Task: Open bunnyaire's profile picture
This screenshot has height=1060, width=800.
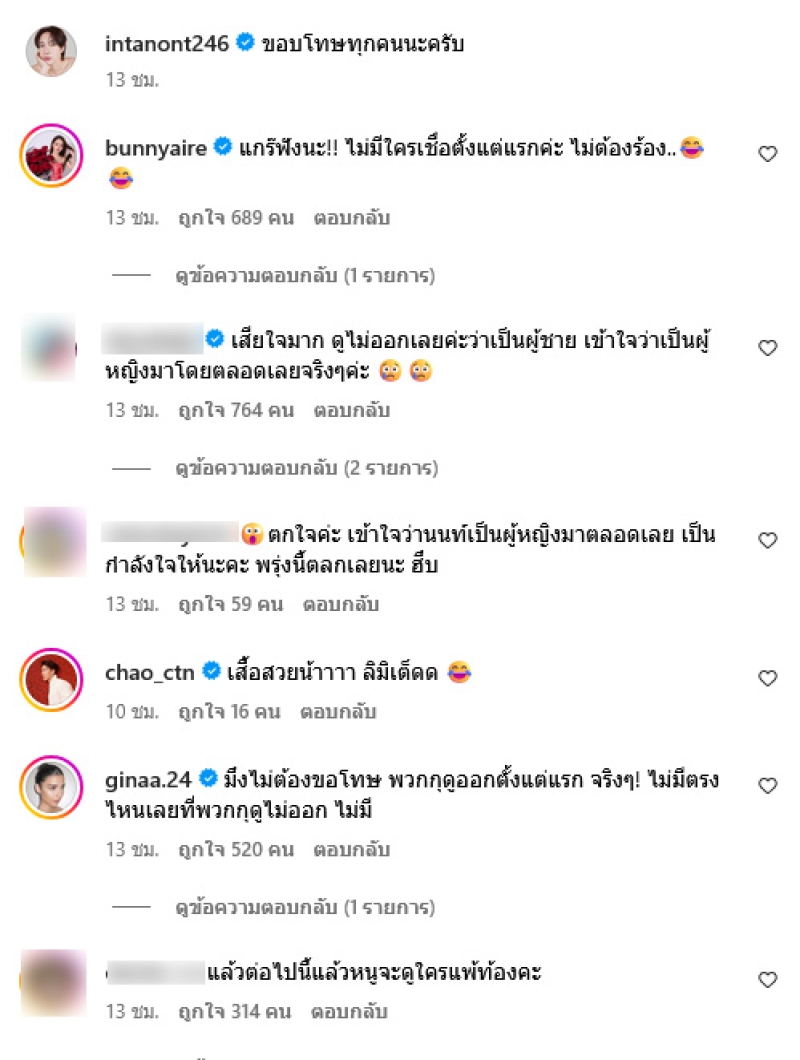Action: pyautogui.click(x=50, y=154)
